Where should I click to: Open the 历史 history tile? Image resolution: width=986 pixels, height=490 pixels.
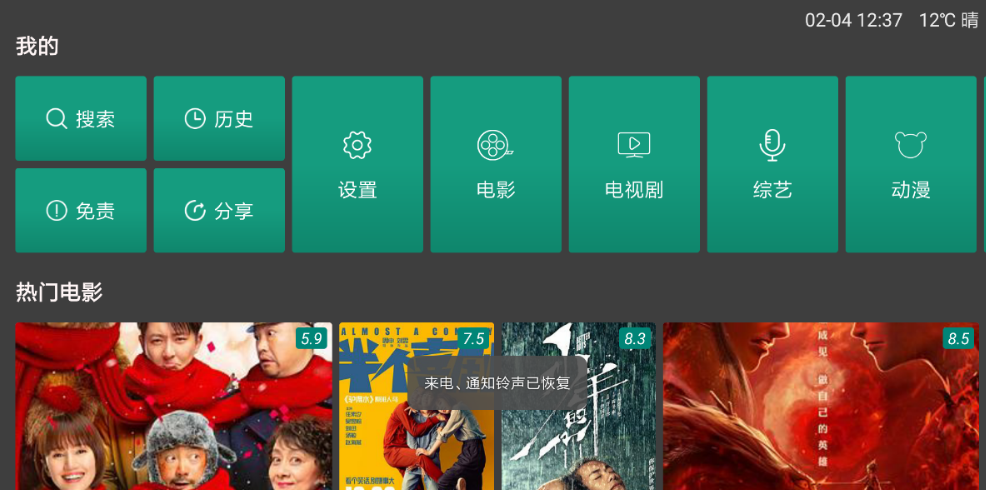pos(219,119)
